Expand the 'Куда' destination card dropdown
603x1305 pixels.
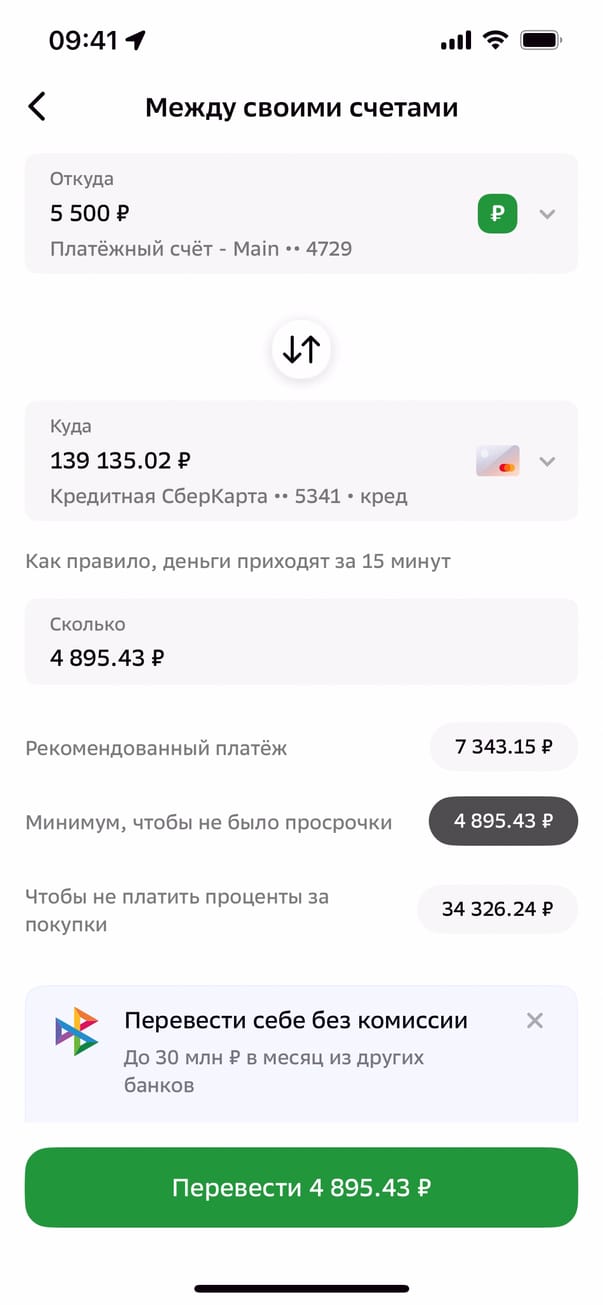point(546,461)
